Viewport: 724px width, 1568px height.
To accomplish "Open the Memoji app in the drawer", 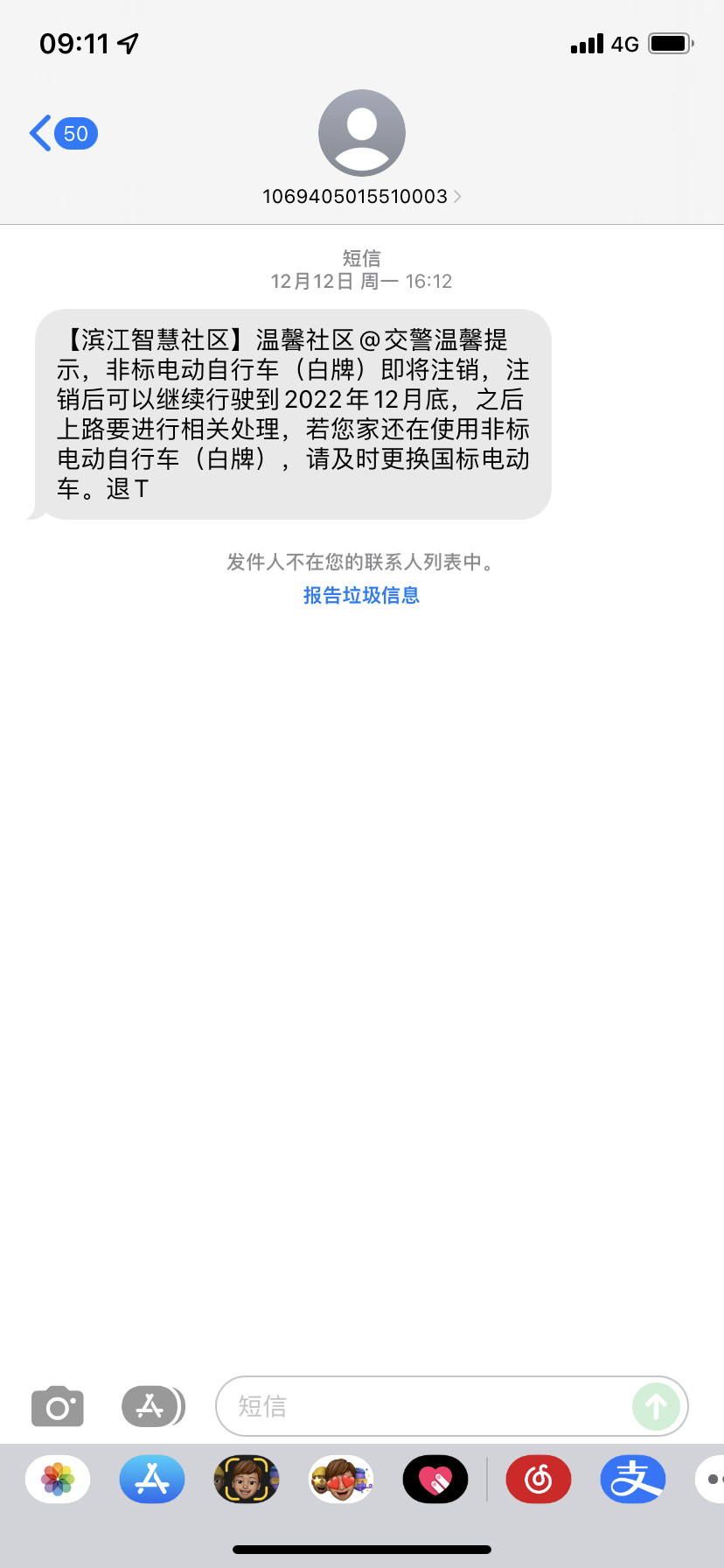I will pyautogui.click(x=247, y=1480).
